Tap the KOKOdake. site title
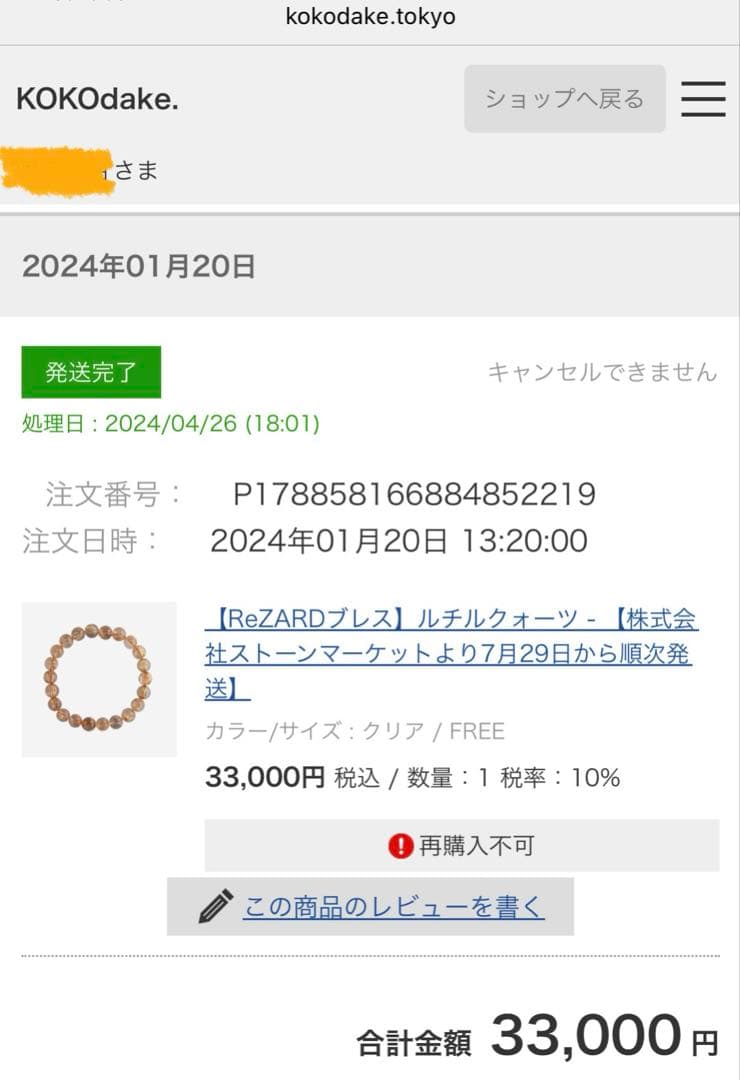 point(97,99)
